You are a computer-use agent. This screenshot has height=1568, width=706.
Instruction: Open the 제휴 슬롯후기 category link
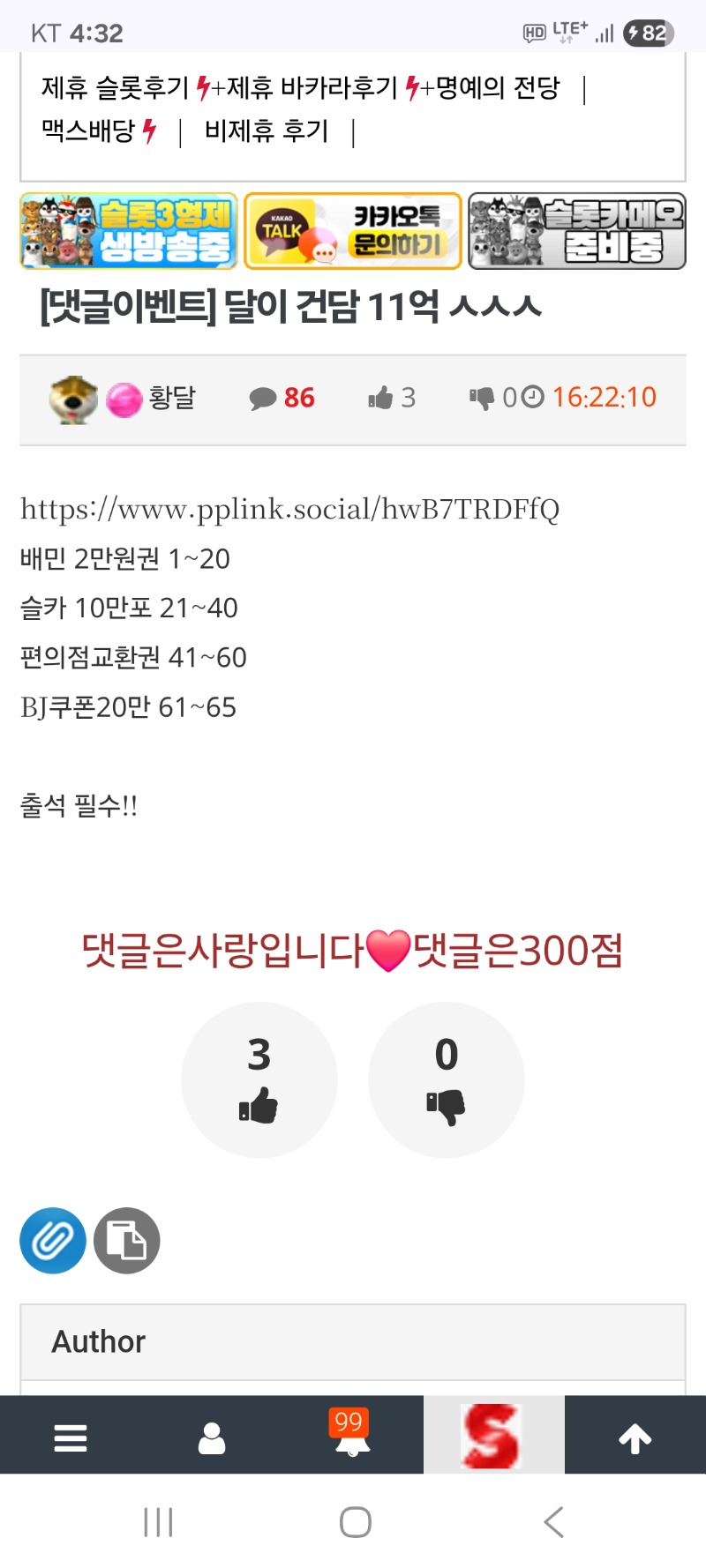pyautogui.click(x=116, y=88)
